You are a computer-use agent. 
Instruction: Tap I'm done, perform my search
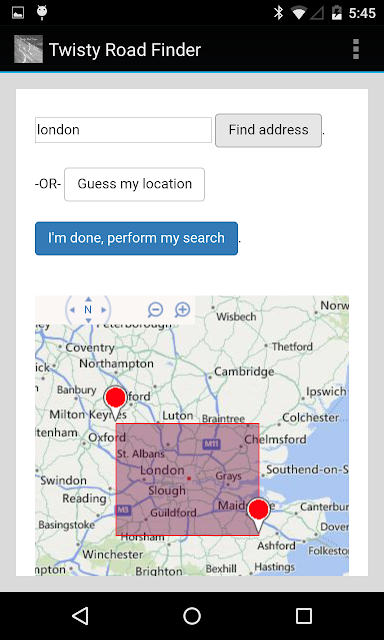pyautogui.click(x=136, y=238)
